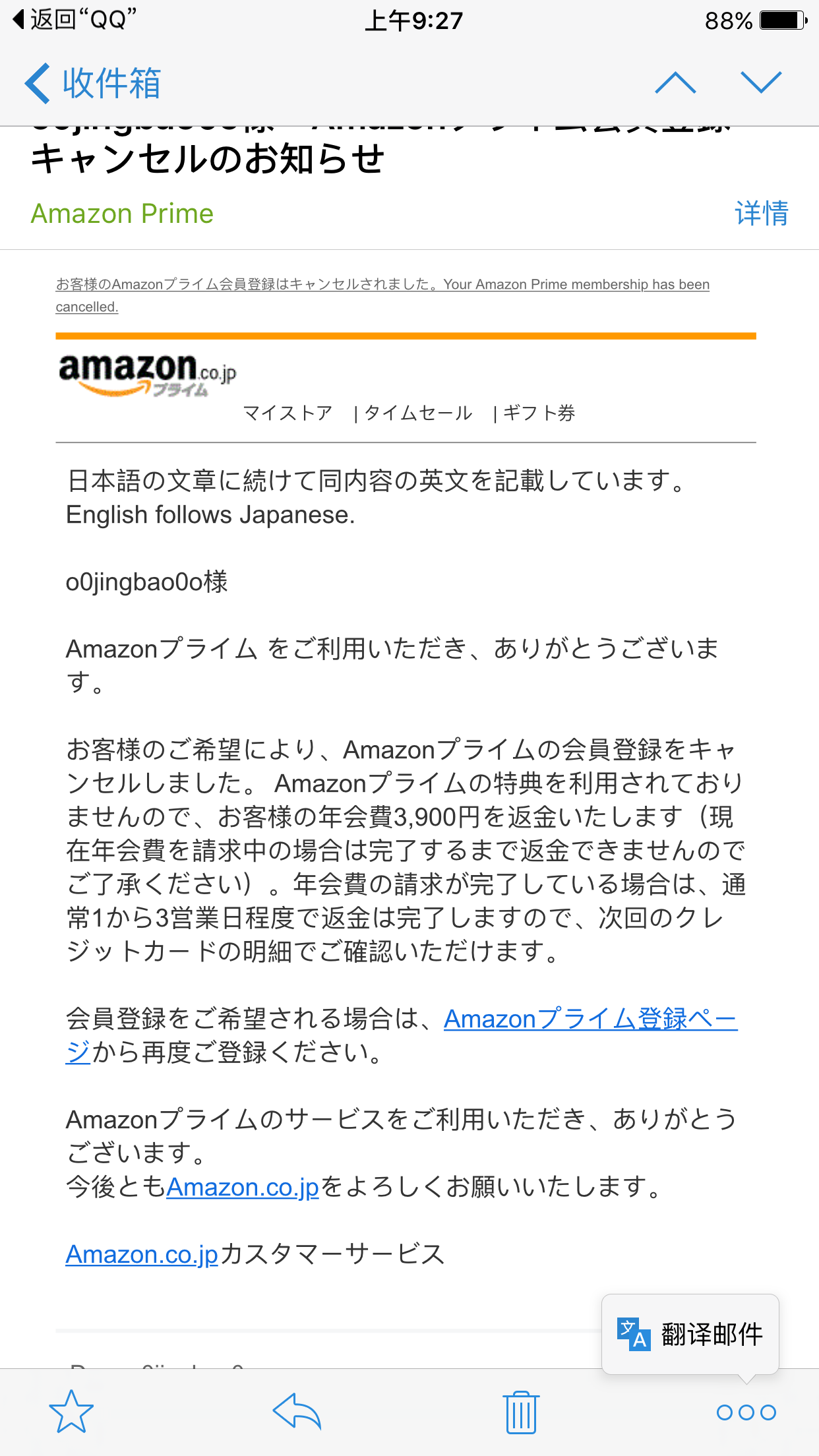The width and height of the screenshot is (819, 1456).
Task: Open the マイストア link
Action: tap(288, 413)
